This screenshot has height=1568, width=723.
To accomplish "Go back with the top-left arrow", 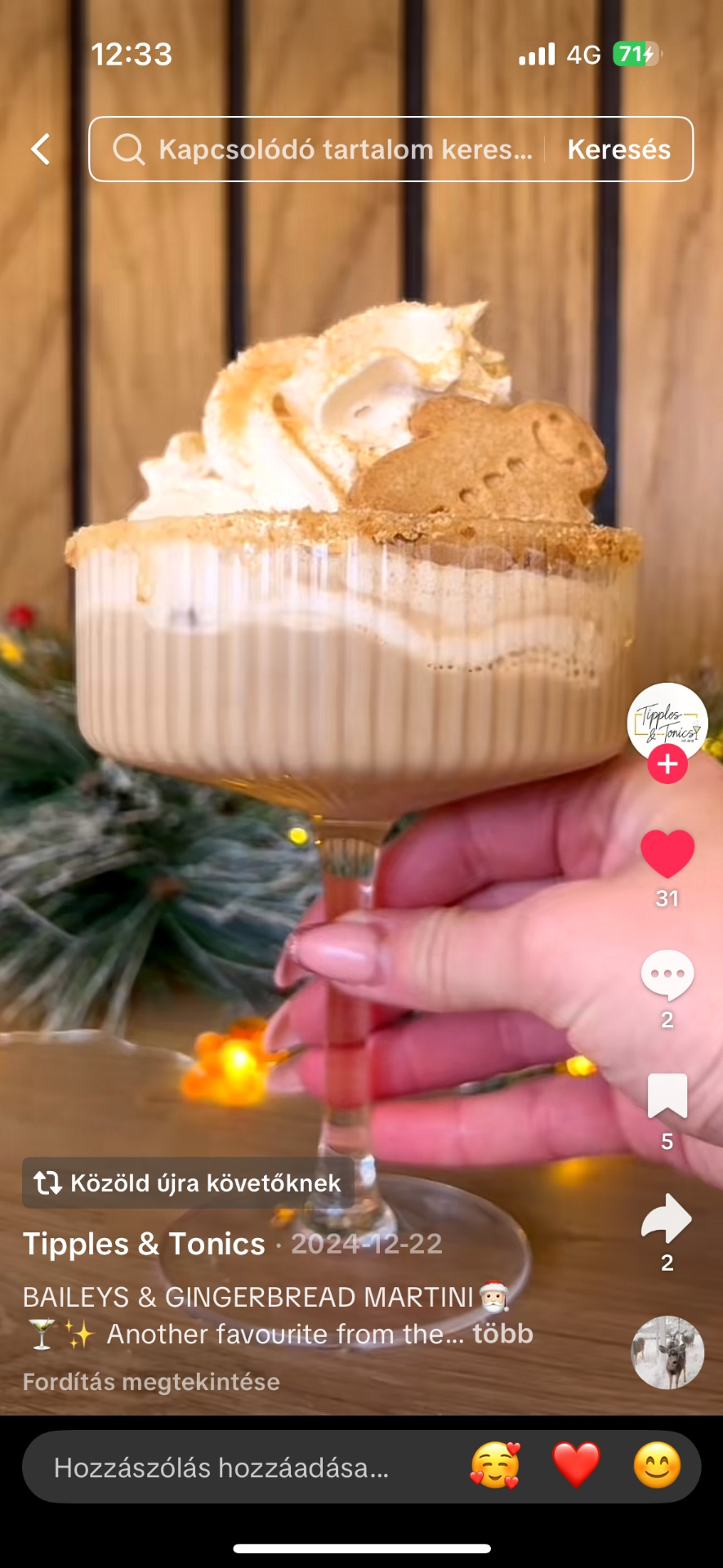I will (x=41, y=149).
